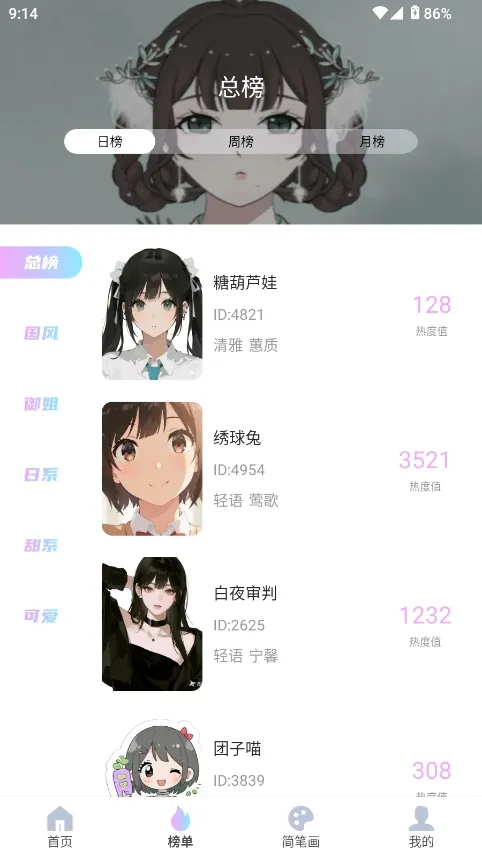Switch to the 月榜 monthly ranking
Image resolution: width=482 pixels, height=857 pixels.
tap(372, 142)
